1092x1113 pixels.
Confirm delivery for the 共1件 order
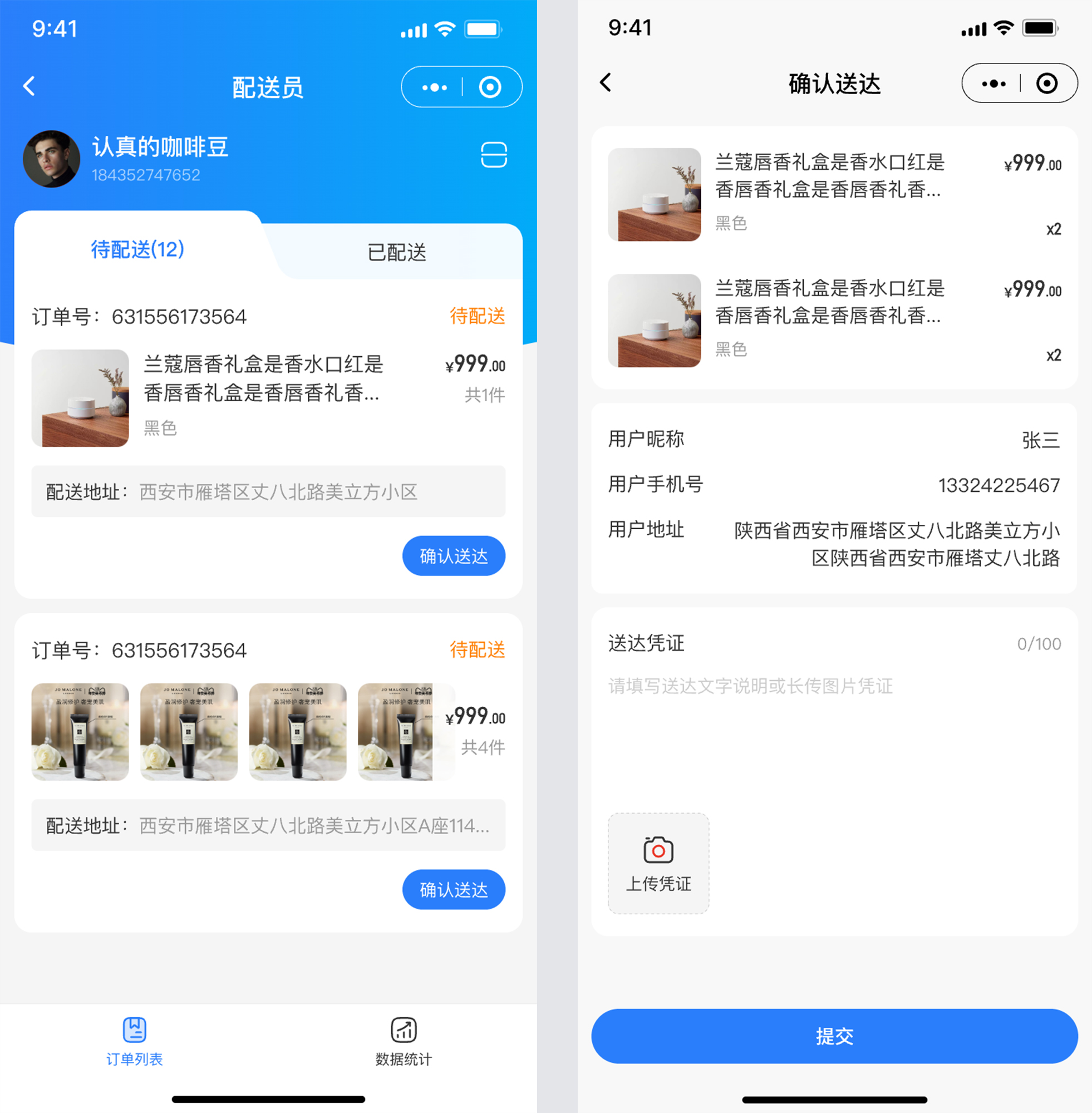(x=453, y=555)
